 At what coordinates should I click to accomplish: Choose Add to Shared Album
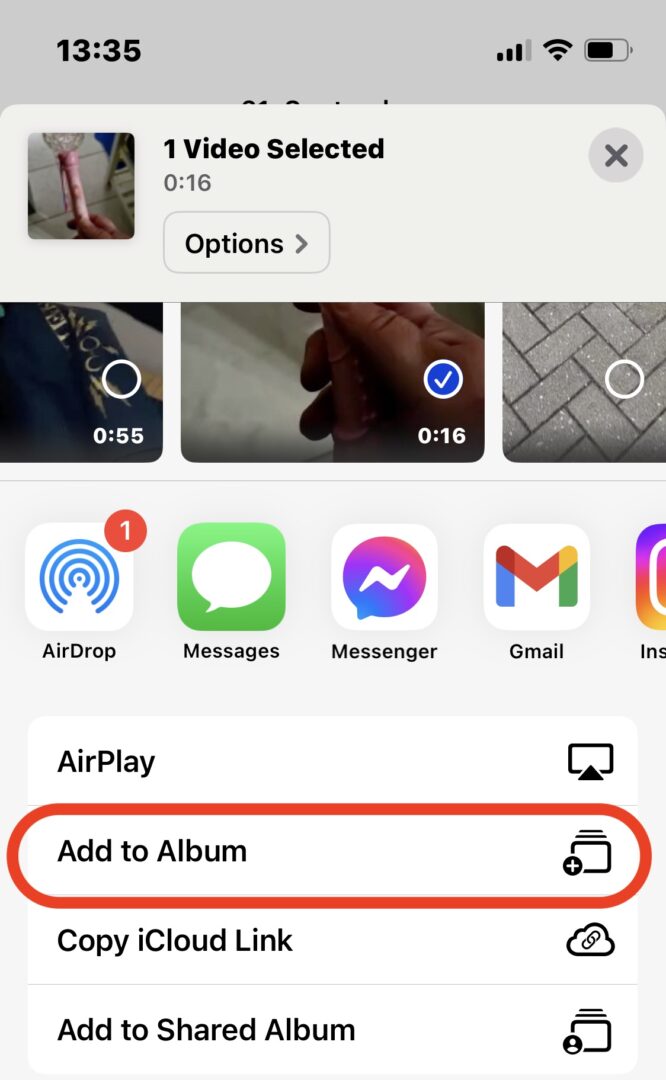point(333,1030)
